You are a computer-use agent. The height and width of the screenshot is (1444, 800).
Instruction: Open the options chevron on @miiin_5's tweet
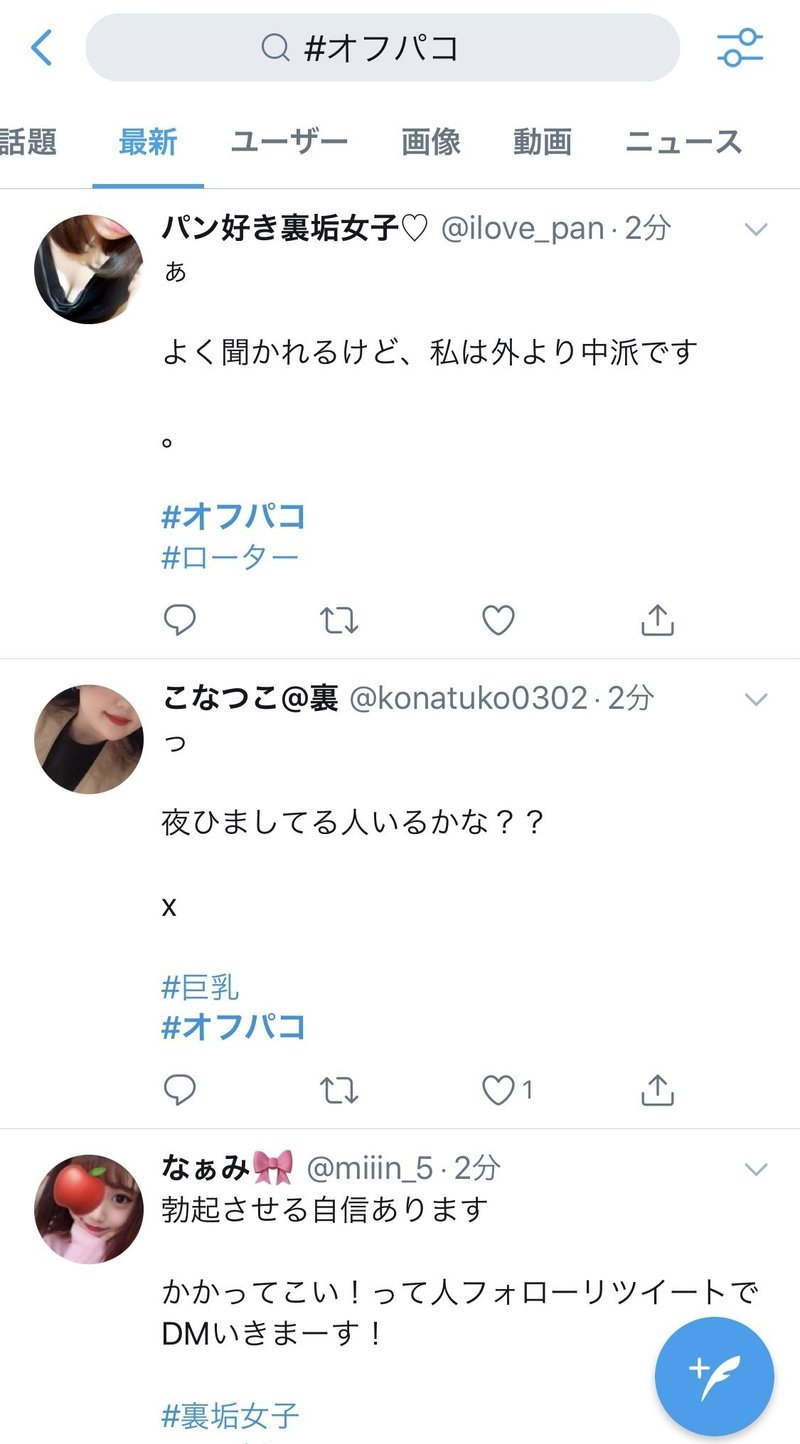point(756,1169)
